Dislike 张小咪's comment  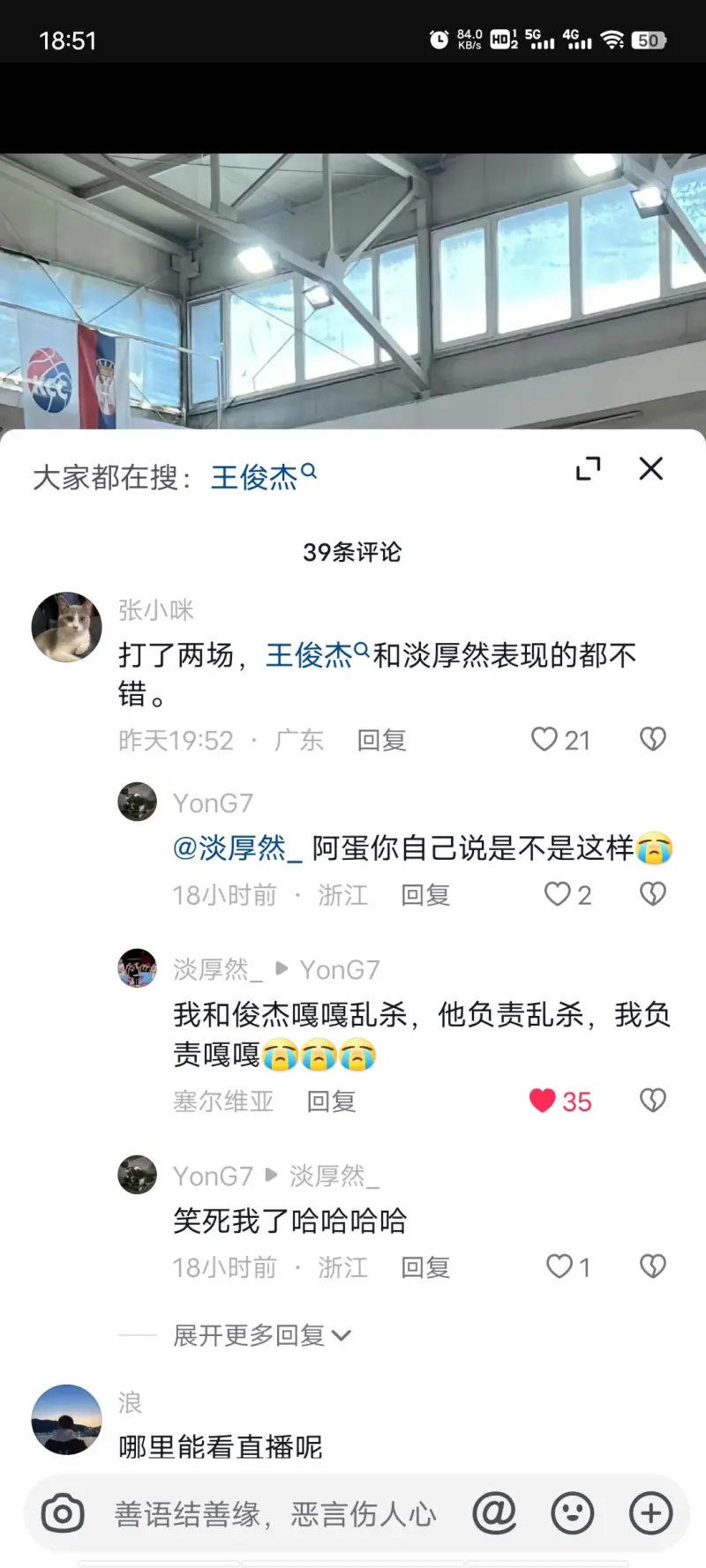click(x=652, y=739)
